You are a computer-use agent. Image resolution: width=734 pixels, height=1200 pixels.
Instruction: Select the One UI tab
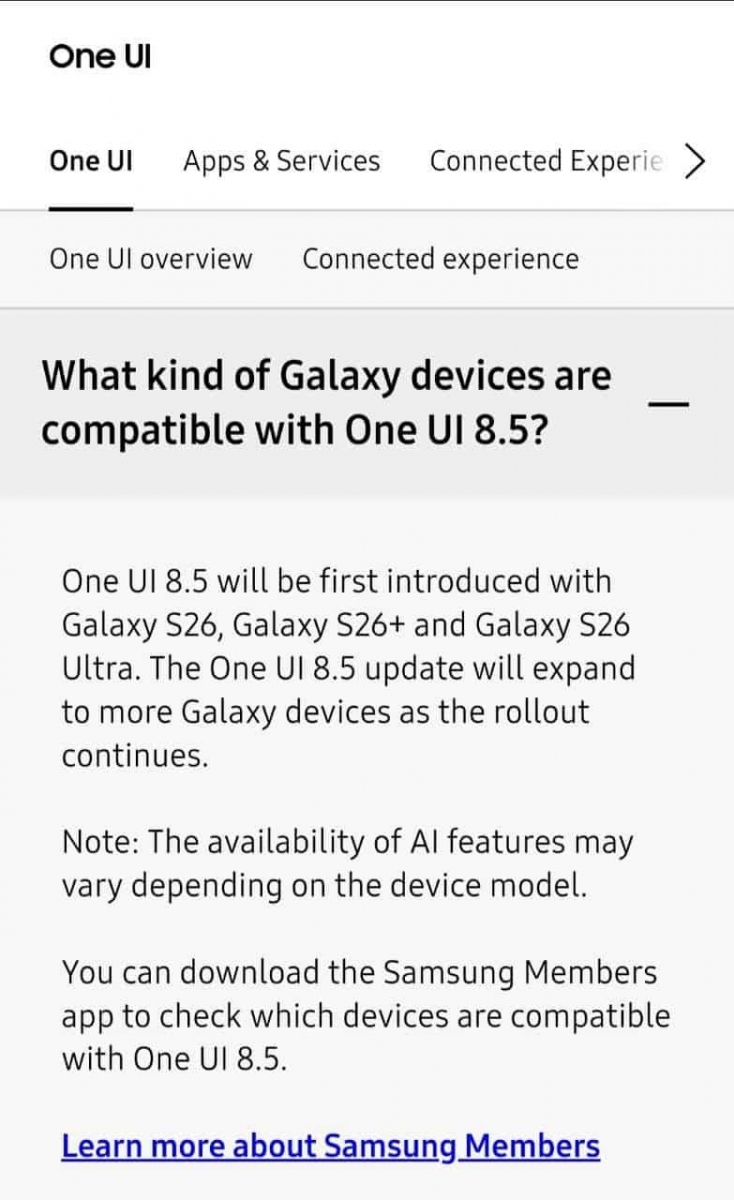tap(90, 161)
